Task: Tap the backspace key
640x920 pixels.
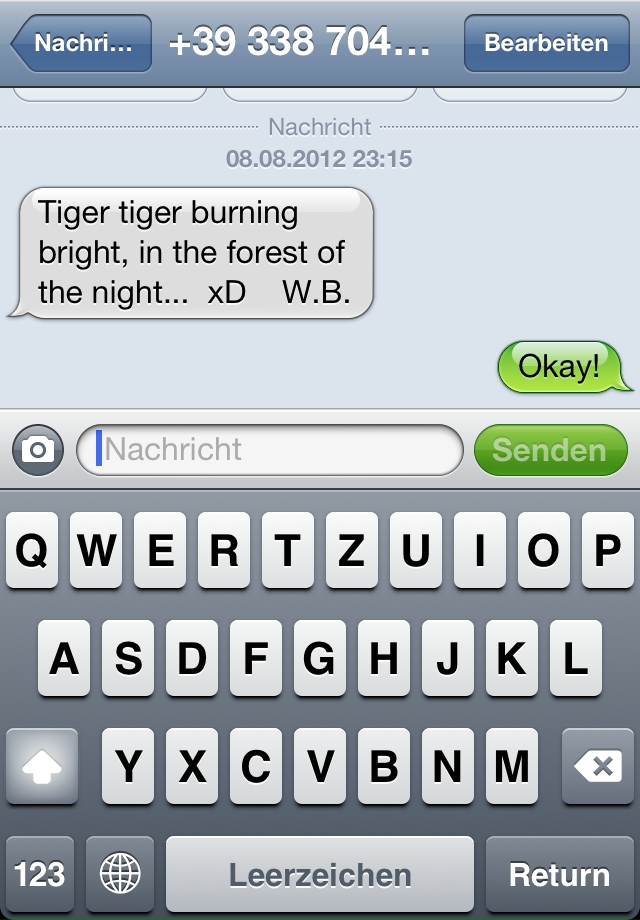Action: click(597, 767)
